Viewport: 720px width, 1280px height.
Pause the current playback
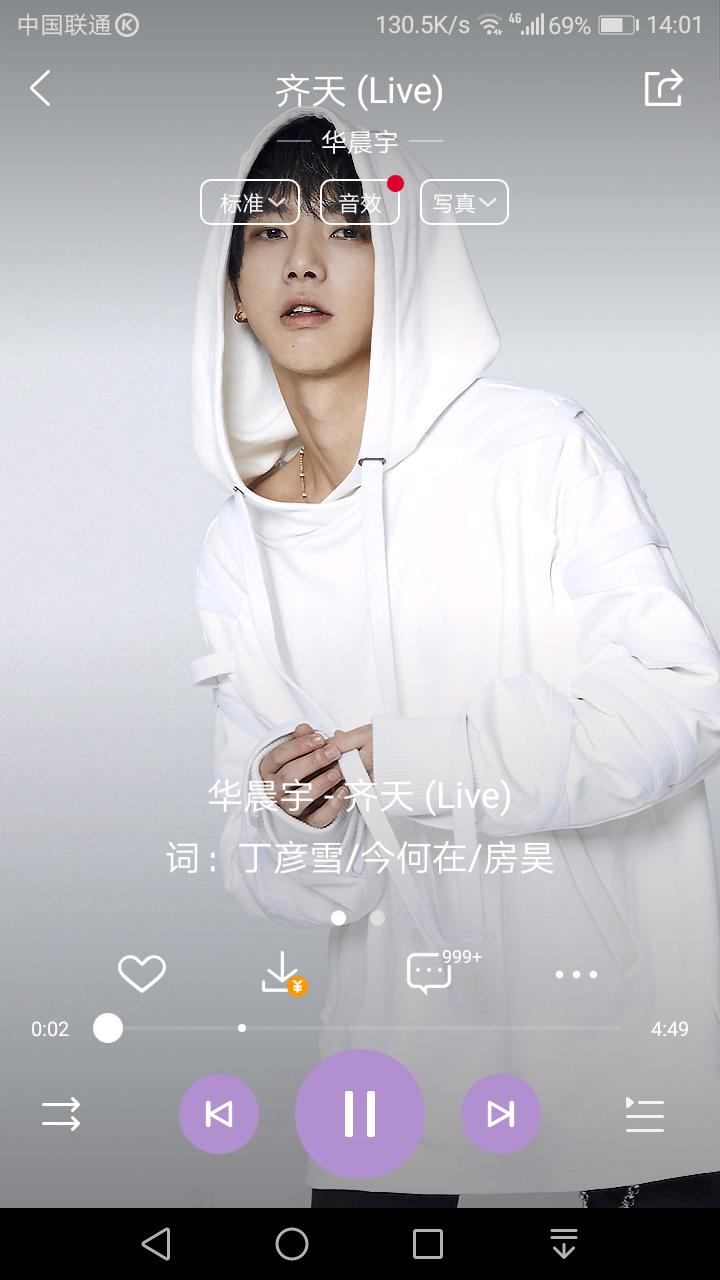tap(360, 1113)
